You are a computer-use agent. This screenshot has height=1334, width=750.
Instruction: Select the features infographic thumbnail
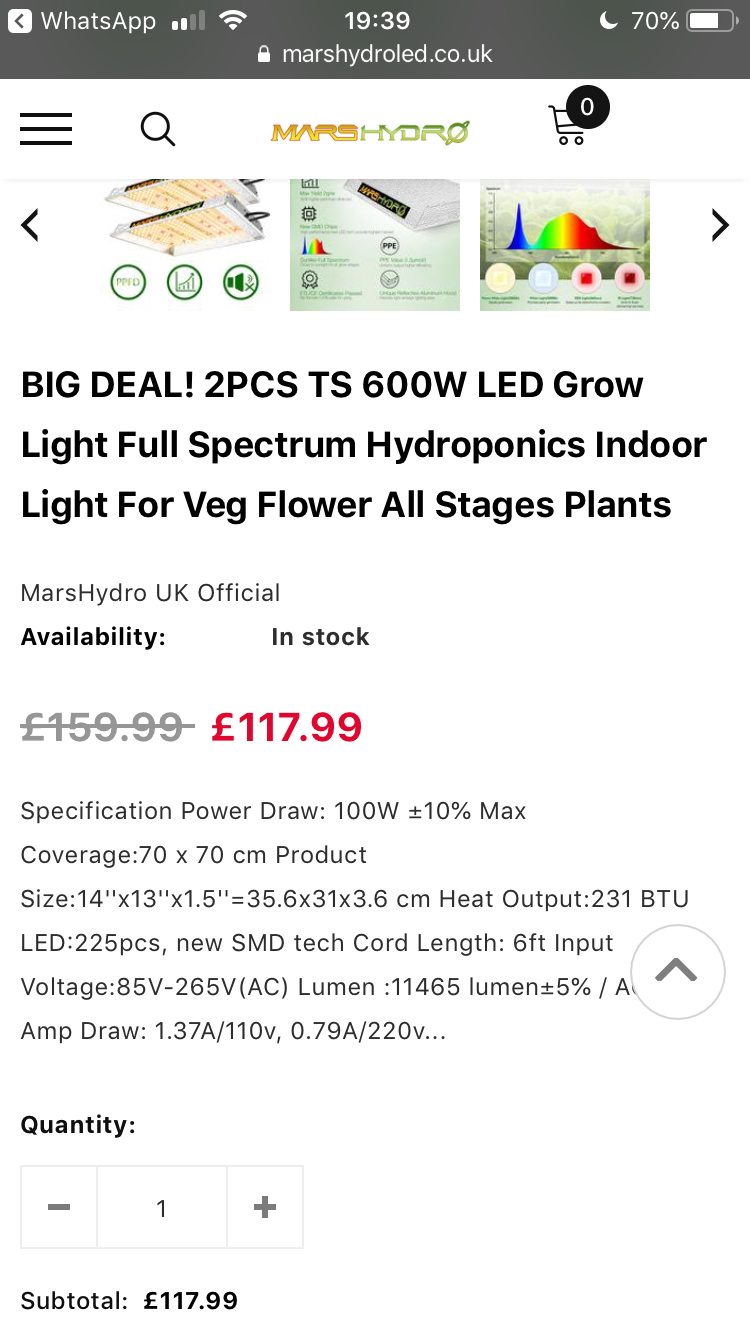(x=375, y=244)
